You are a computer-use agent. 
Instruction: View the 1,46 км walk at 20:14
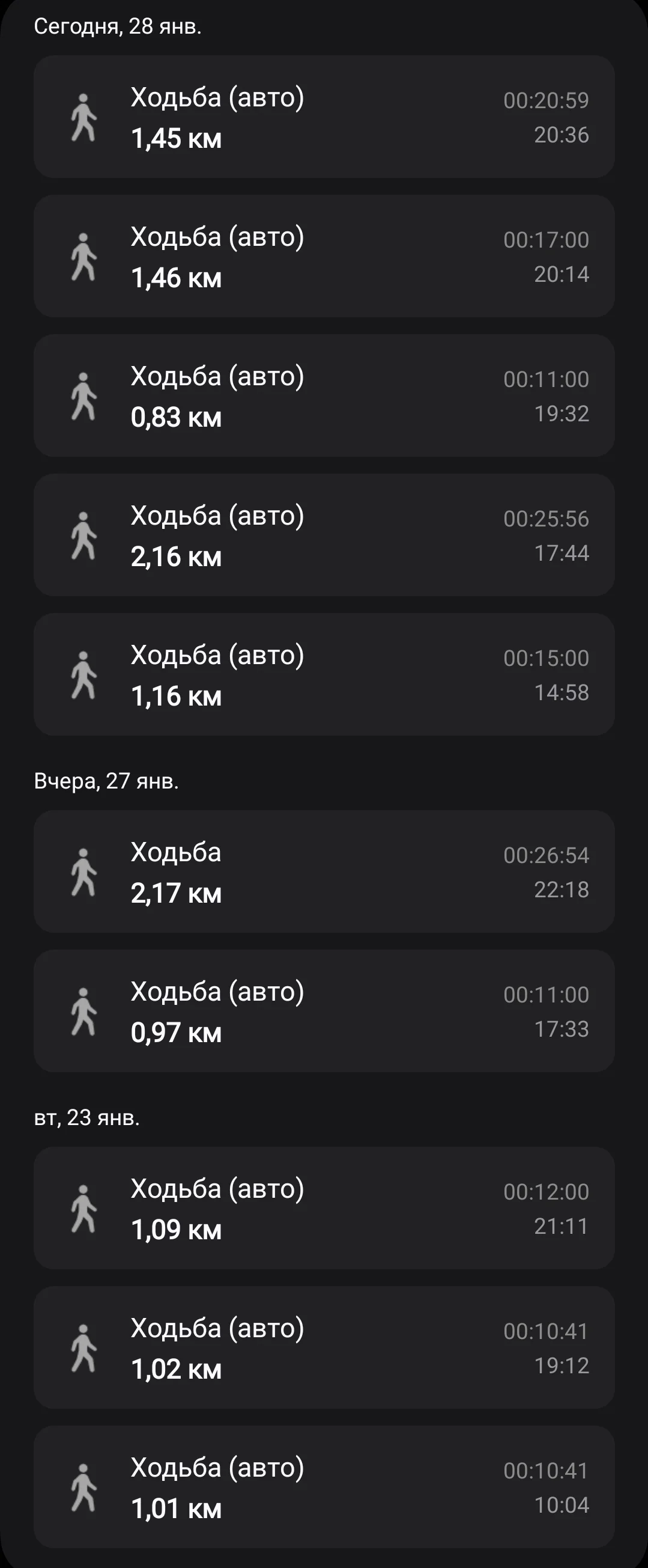324,256
